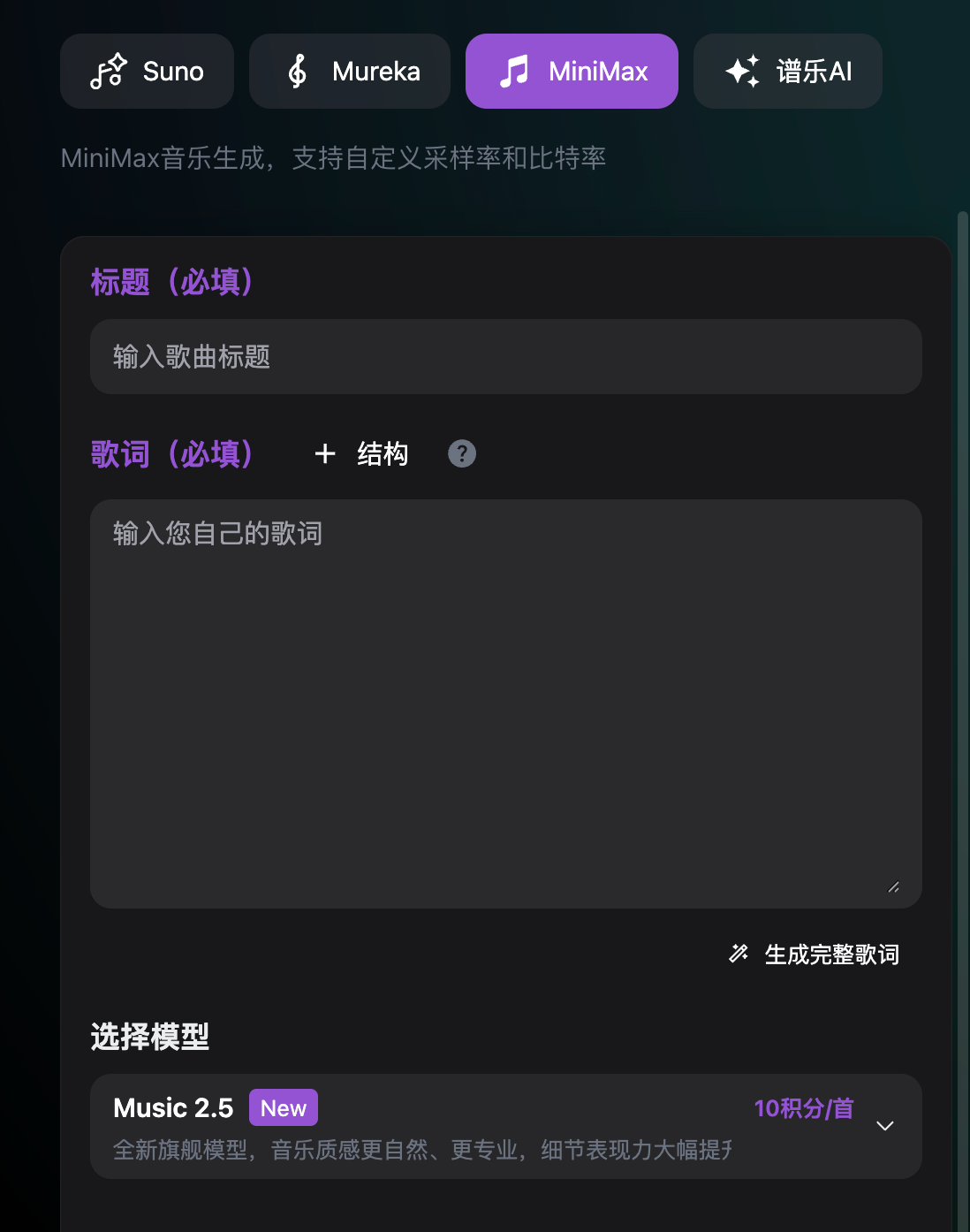Tap 生成完整歌词 to generate full lyrics
Screen dimensions: 970x1232
tap(815, 954)
